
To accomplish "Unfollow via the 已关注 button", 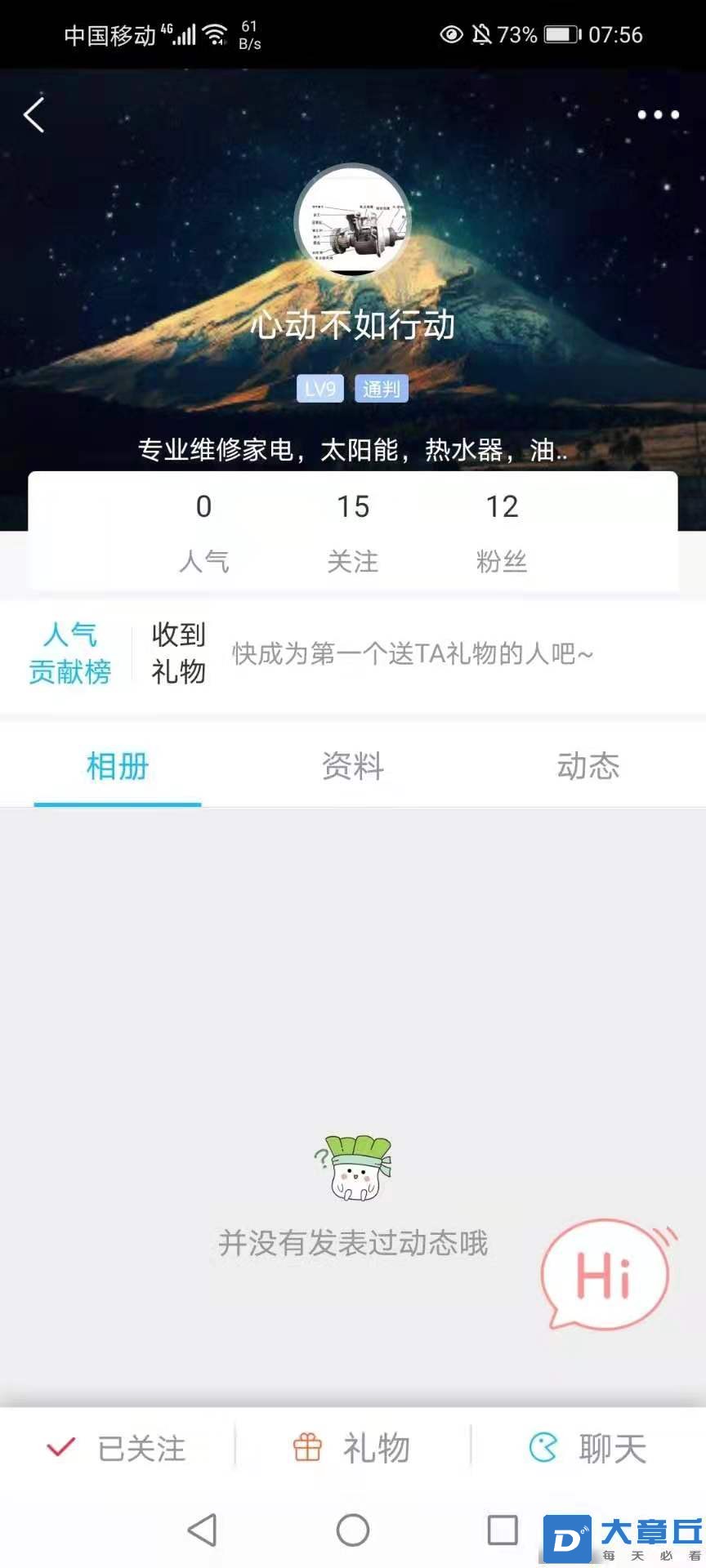I will [118, 1448].
